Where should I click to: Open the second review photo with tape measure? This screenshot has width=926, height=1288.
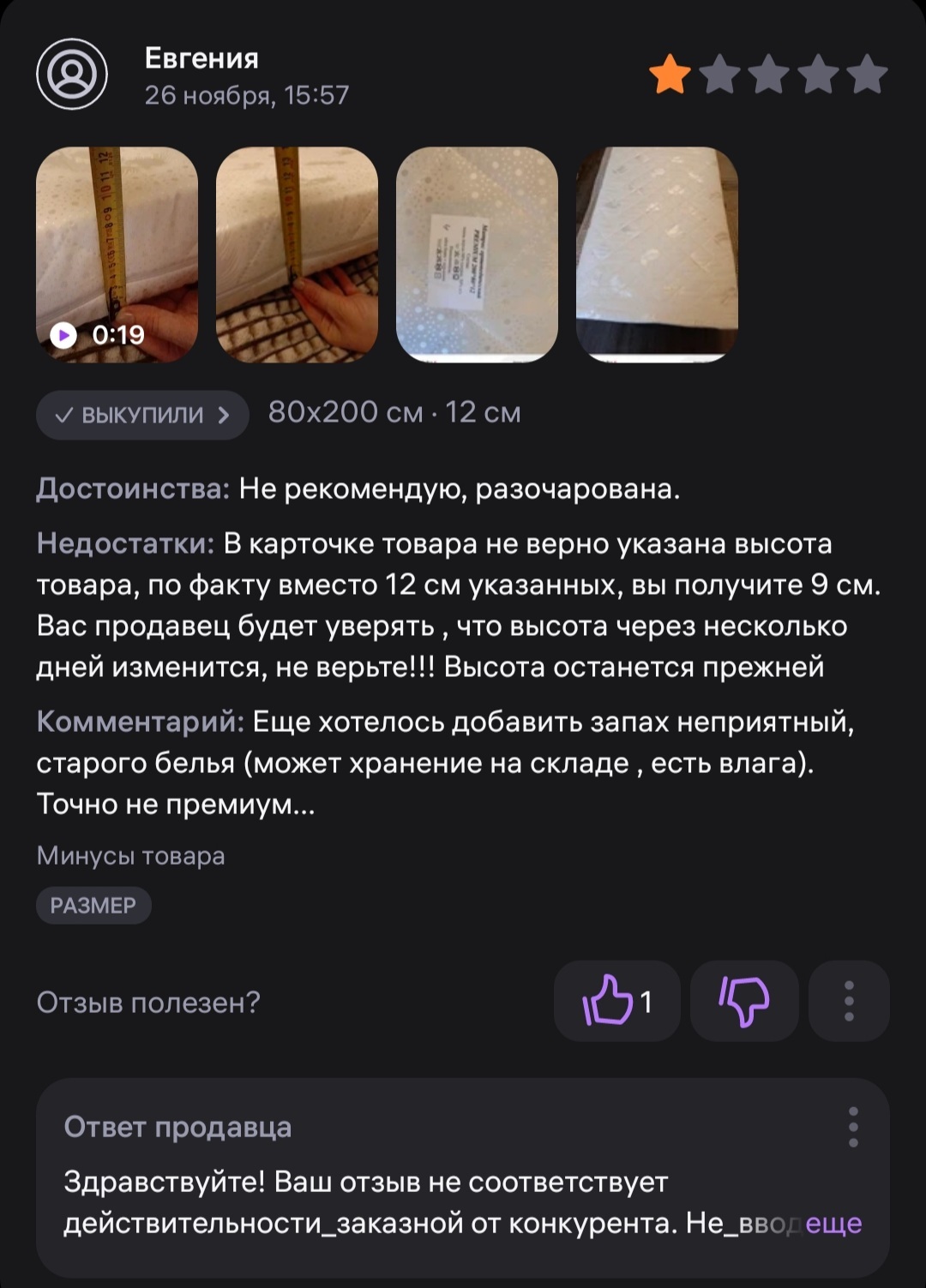(x=297, y=255)
